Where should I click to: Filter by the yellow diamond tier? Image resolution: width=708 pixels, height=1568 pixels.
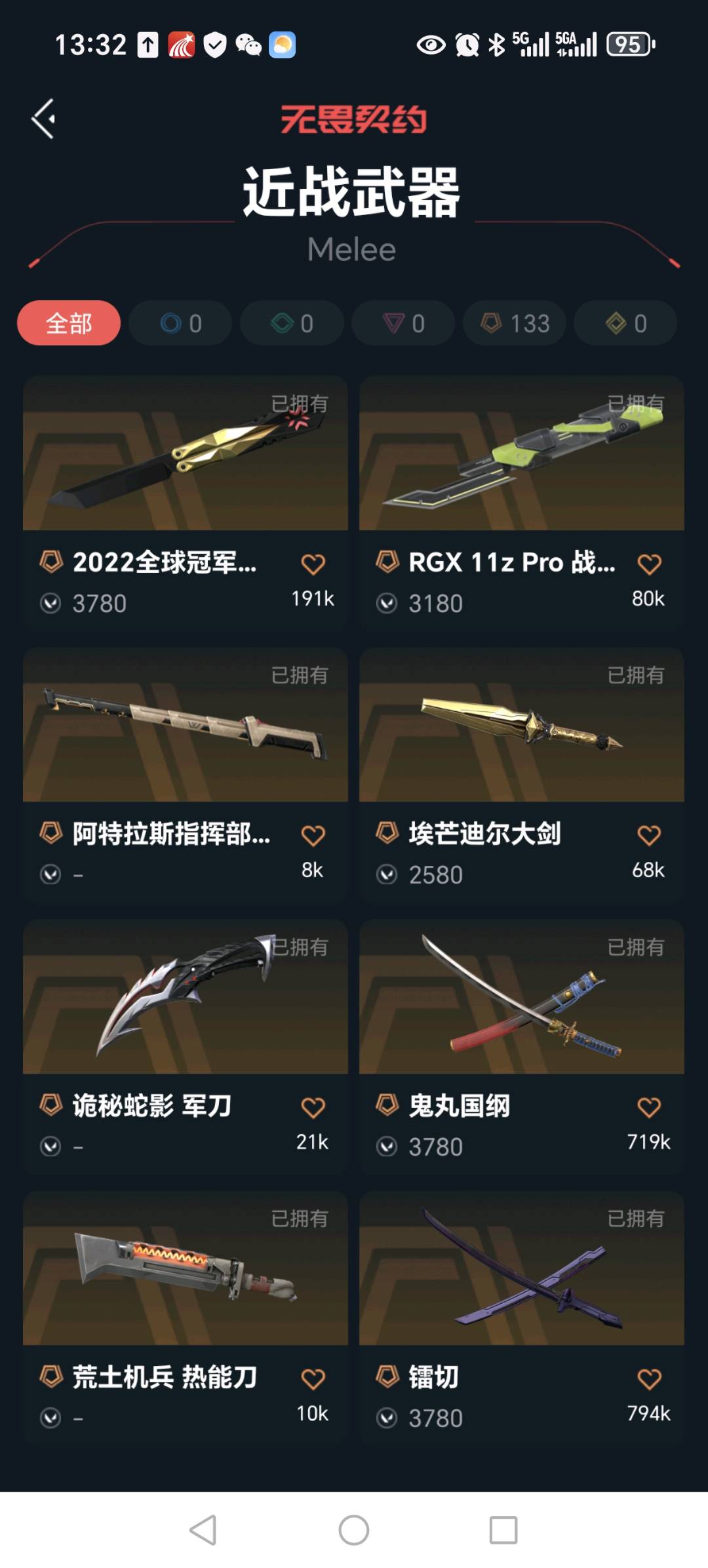pyautogui.click(x=625, y=323)
